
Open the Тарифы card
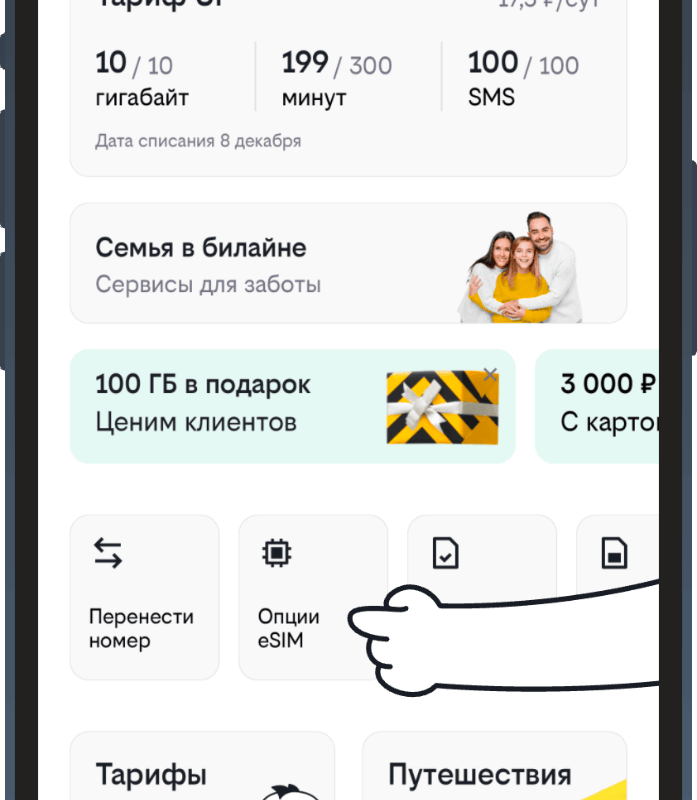[x=201, y=770]
